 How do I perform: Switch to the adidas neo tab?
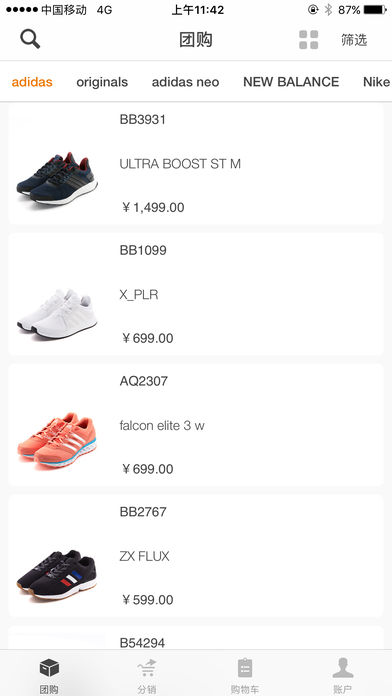tap(185, 82)
